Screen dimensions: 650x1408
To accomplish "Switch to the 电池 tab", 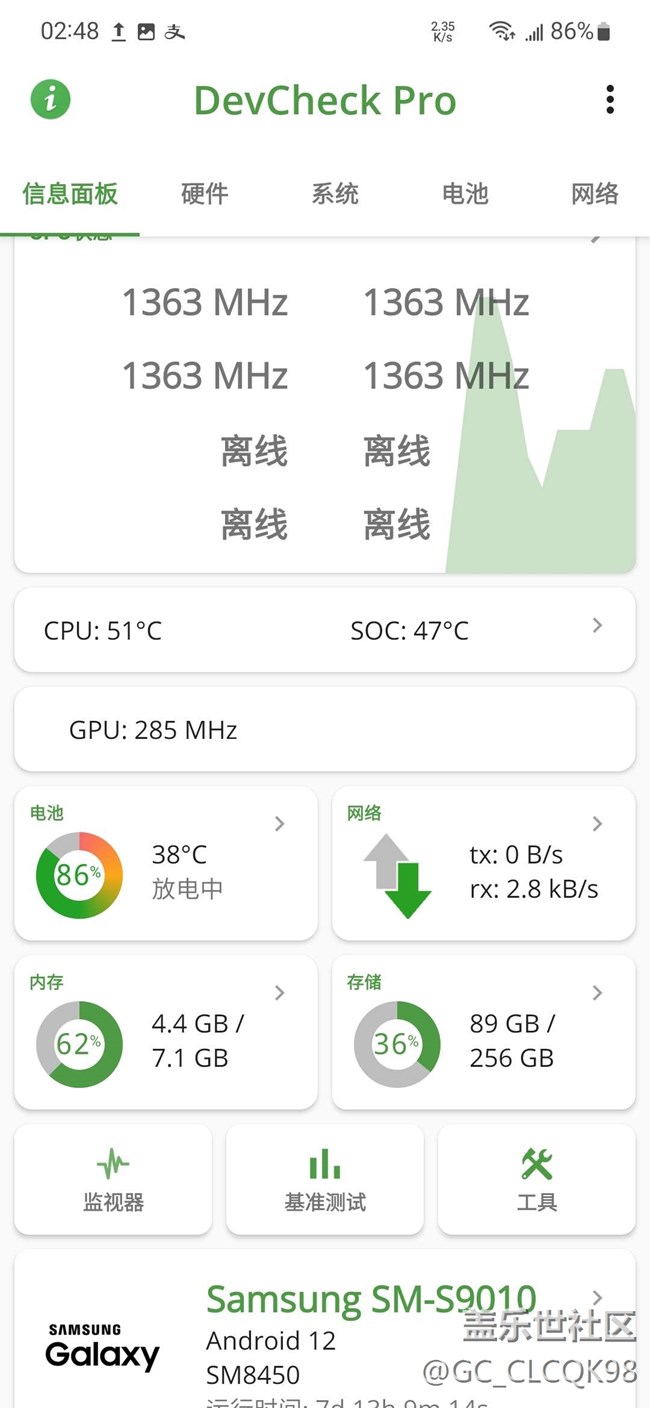I will 465,194.
